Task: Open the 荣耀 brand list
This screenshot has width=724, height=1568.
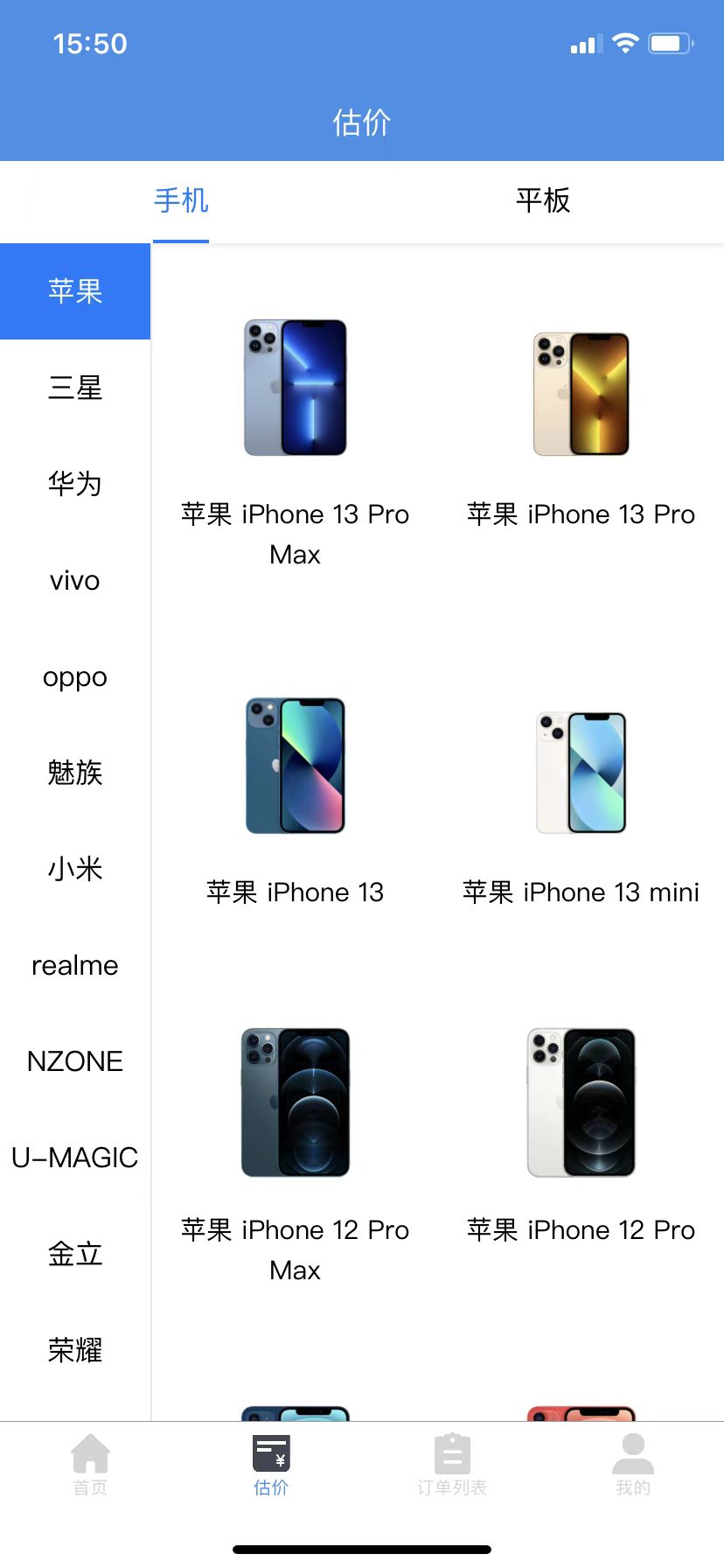Action: [75, 1350]
